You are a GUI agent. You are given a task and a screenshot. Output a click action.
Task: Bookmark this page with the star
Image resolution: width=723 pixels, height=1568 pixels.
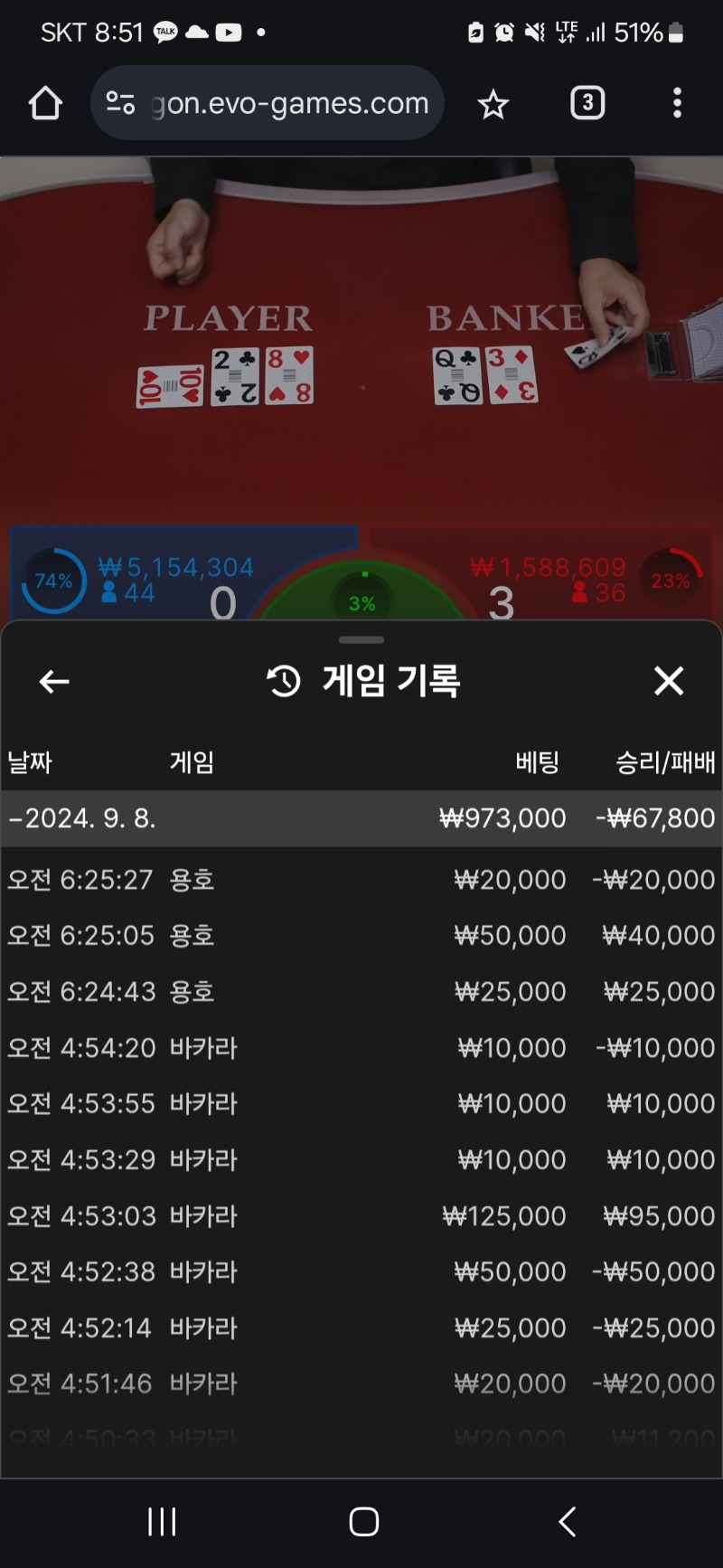coord(493,104)
